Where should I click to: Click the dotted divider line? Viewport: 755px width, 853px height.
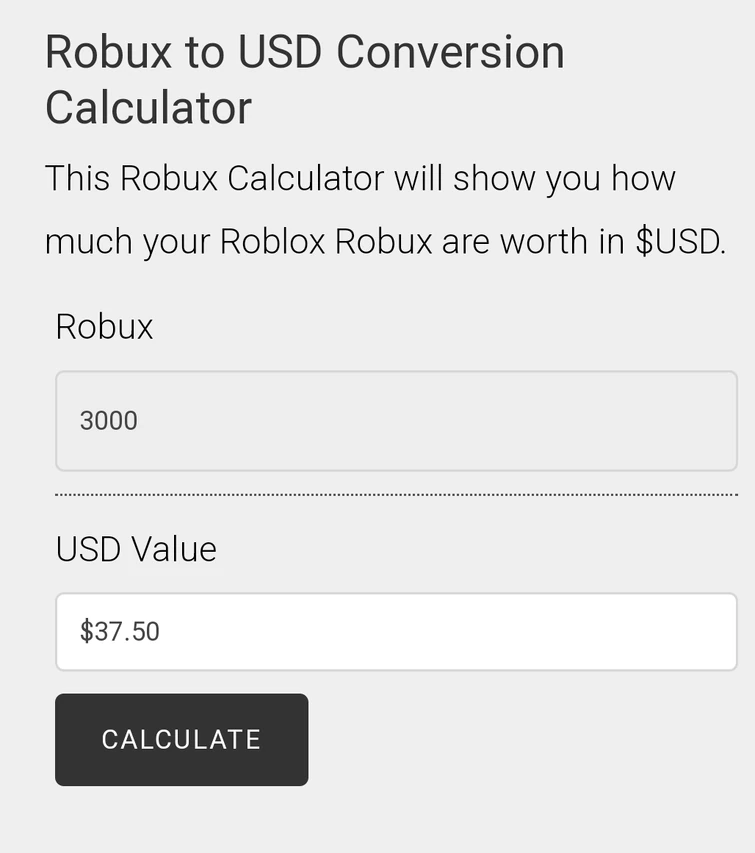click(396, 493)
